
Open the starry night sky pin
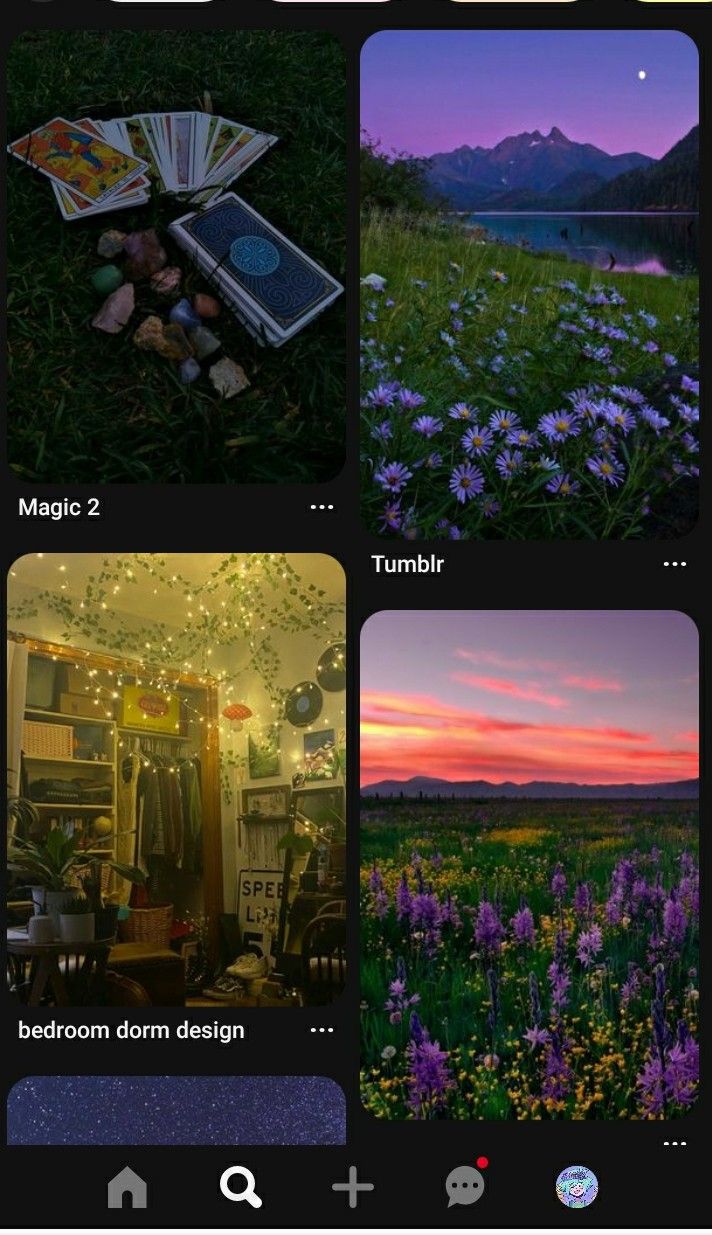click(176, 1110)
